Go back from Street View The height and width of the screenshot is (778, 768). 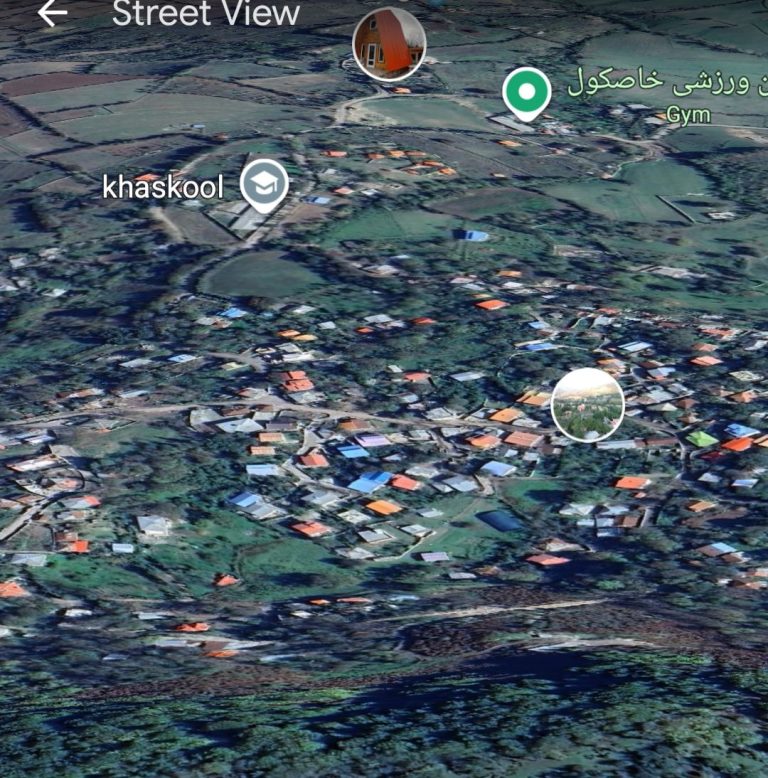[52, 13]
